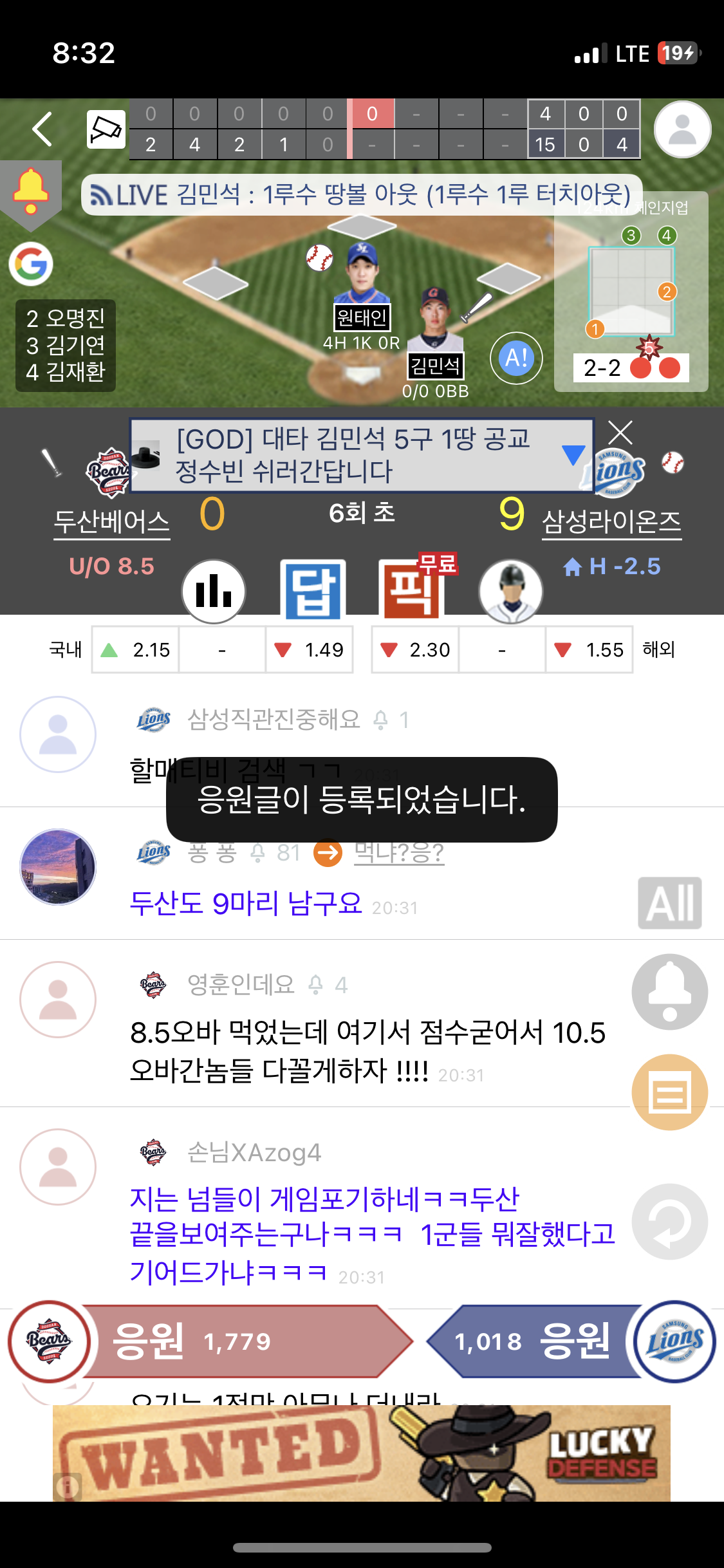Go back with the top-left arrow
The height and width of the screenshot is (1568, 724).
pyautogui.click(x=42, y=129)
